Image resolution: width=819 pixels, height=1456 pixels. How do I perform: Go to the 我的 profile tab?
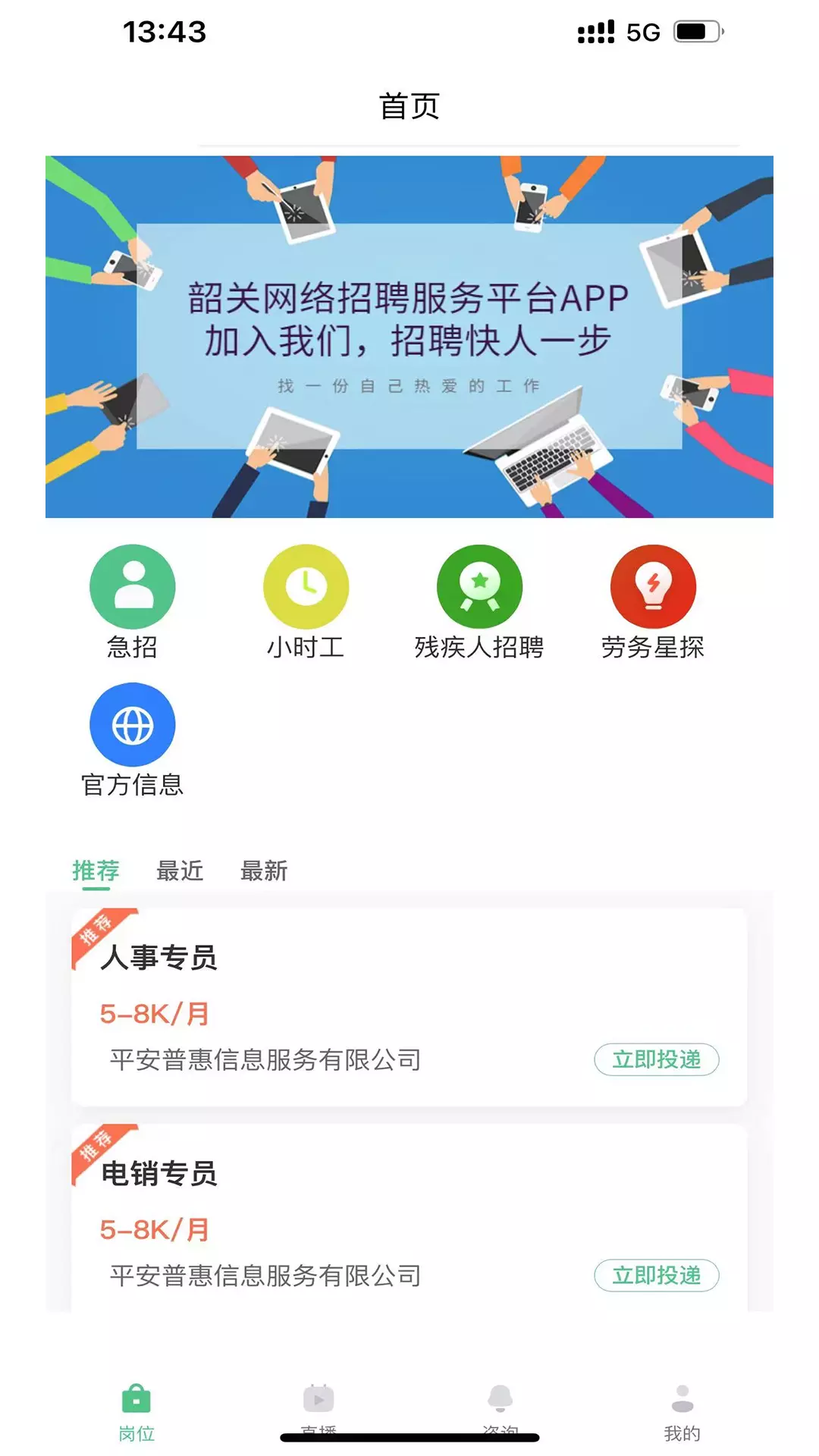(682, 1413)
